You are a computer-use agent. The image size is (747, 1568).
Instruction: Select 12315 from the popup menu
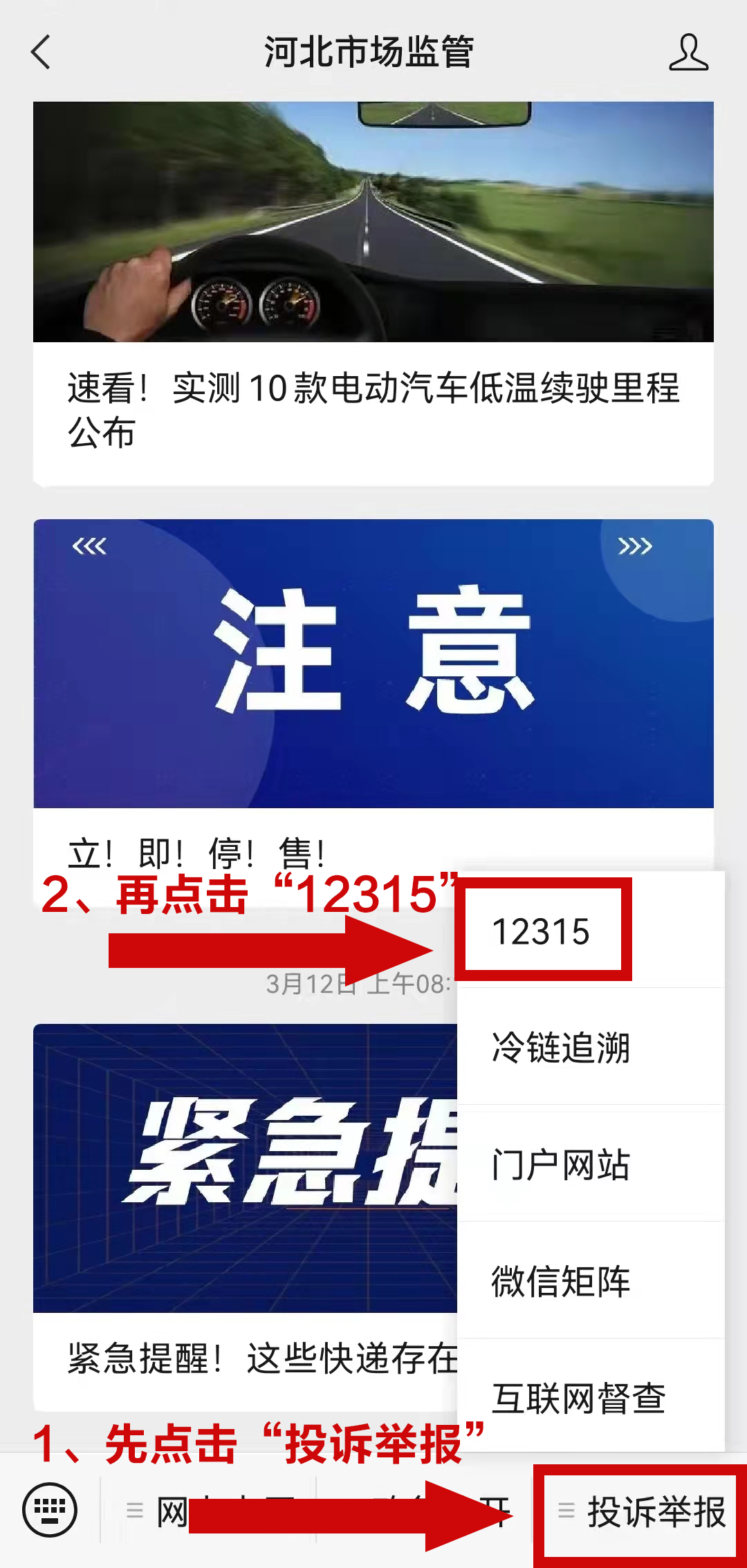[542, 931]
